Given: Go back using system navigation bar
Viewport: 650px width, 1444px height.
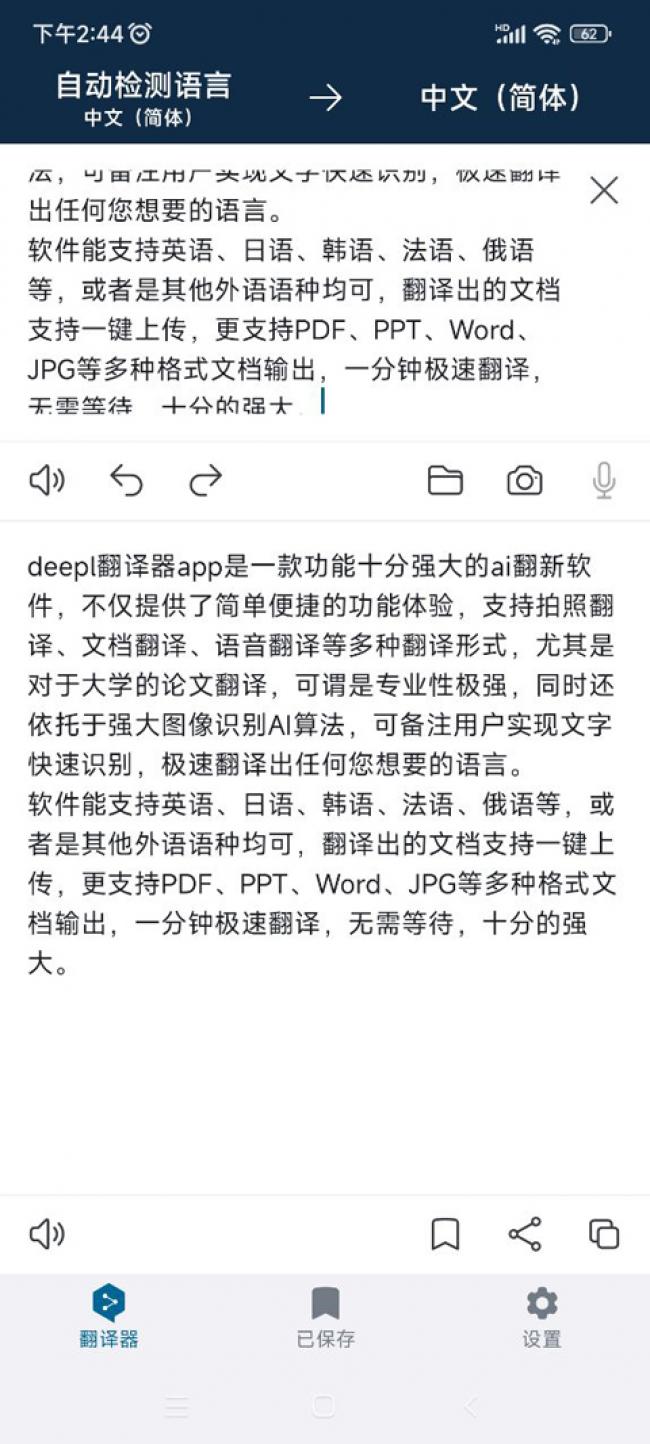Looking at the screenshot, I should [471, 1407].
